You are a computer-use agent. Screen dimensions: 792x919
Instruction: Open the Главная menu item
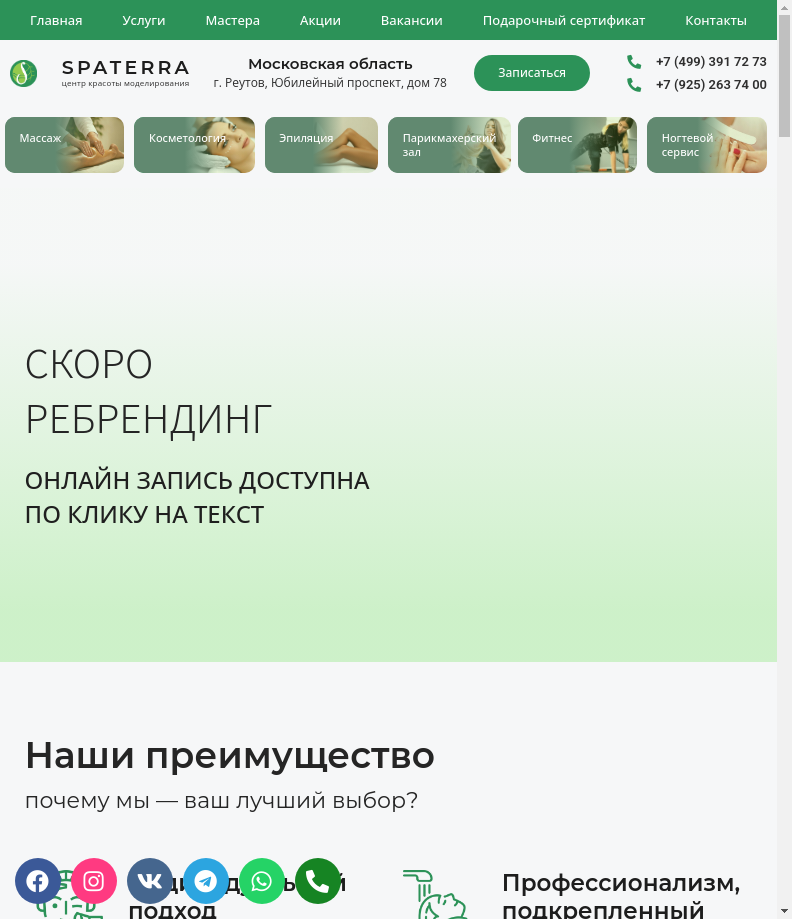click(x=56, y=20)
